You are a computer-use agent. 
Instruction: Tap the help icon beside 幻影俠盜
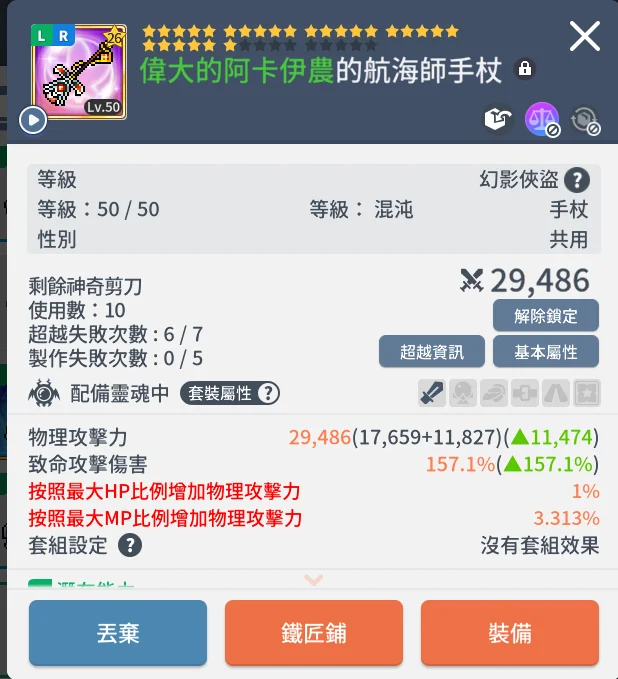pos(577,181)
